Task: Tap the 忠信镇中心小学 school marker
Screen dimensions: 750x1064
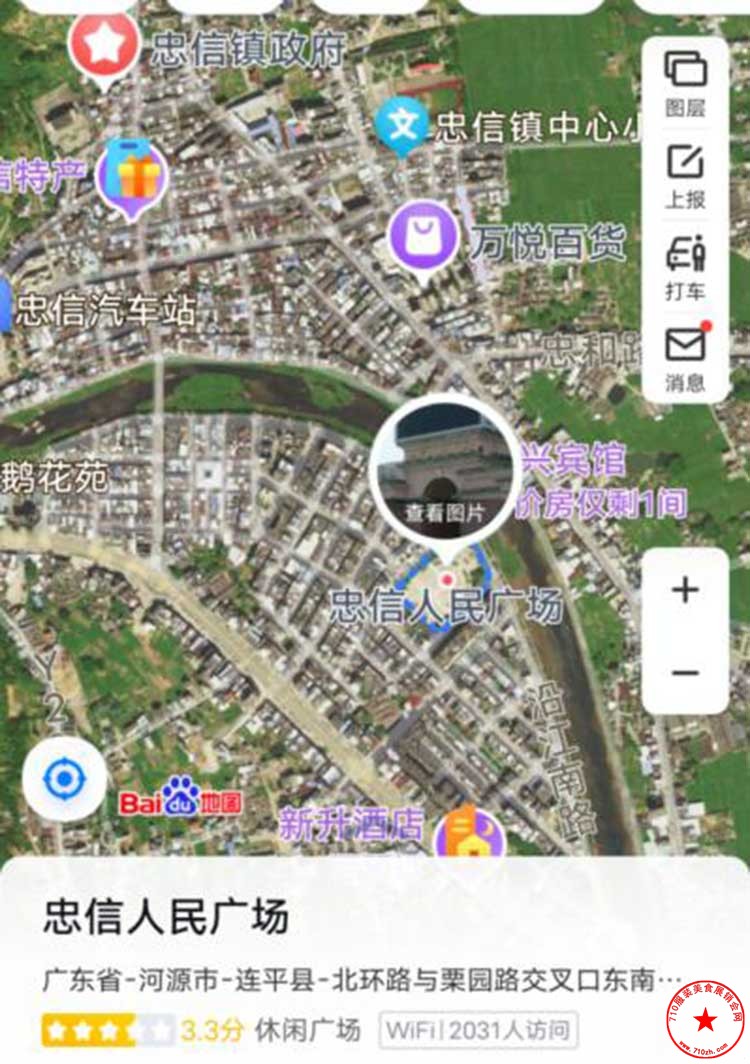Action: (x=402, y=126)
